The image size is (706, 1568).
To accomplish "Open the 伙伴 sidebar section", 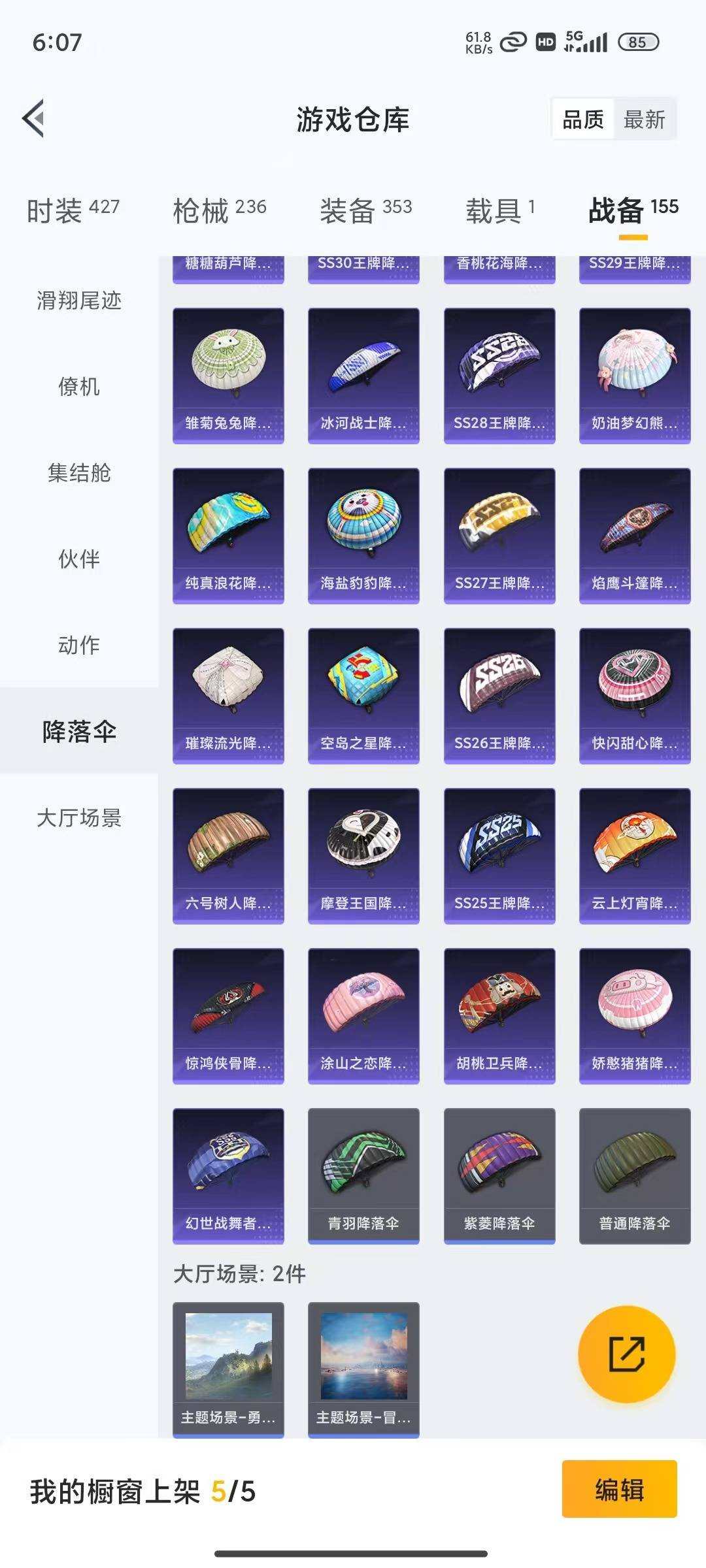I will [78, 560].
